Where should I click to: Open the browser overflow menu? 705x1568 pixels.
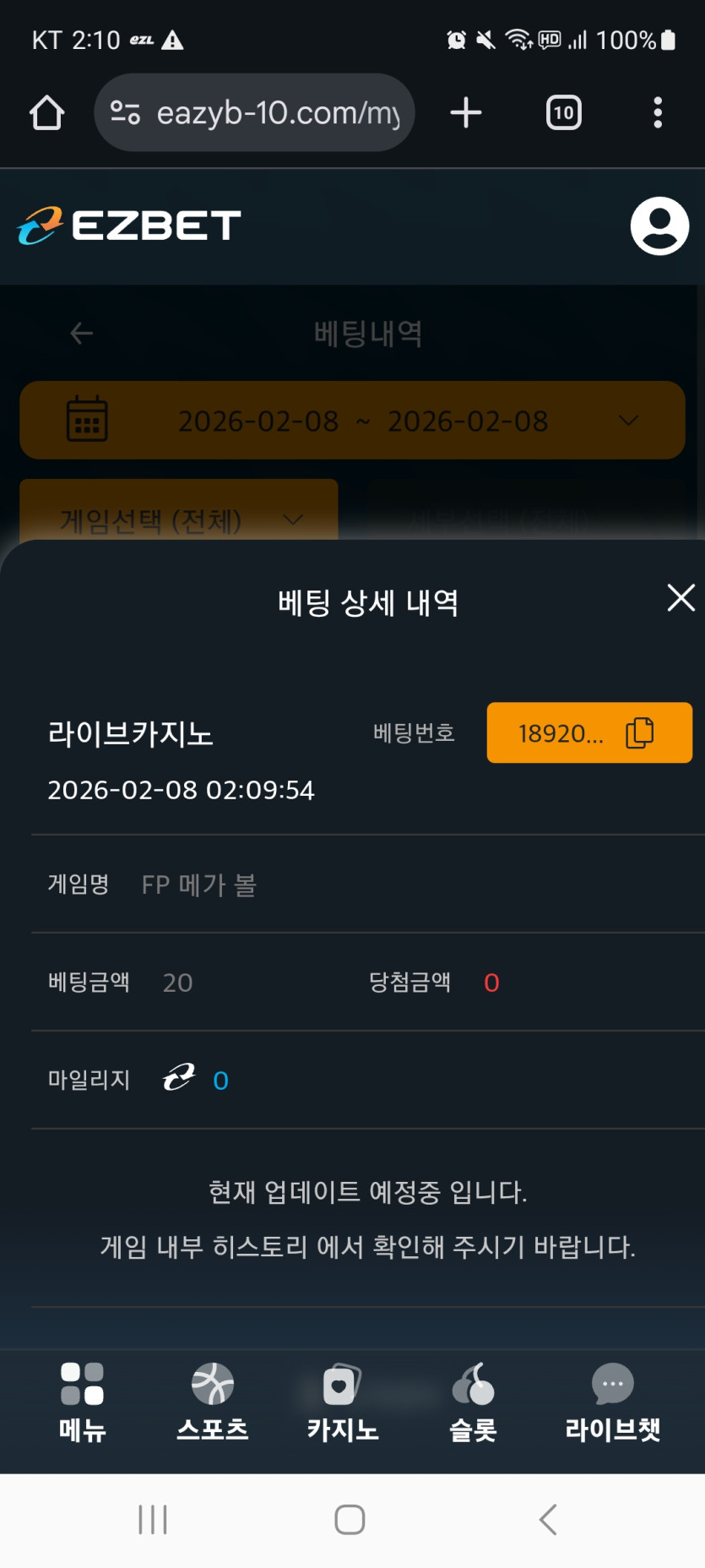pos(658,112)
